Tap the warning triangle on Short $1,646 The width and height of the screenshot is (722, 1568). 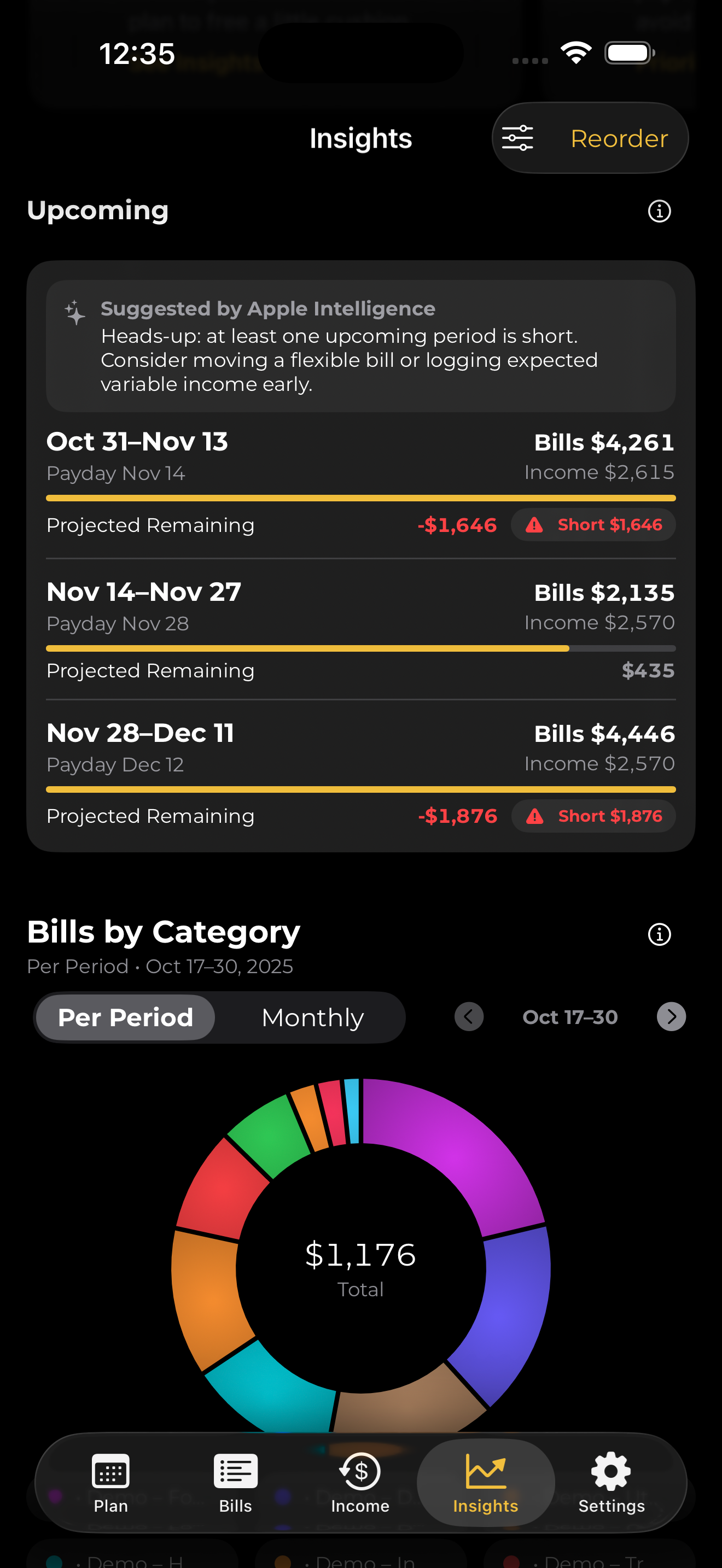pos(534,525)
